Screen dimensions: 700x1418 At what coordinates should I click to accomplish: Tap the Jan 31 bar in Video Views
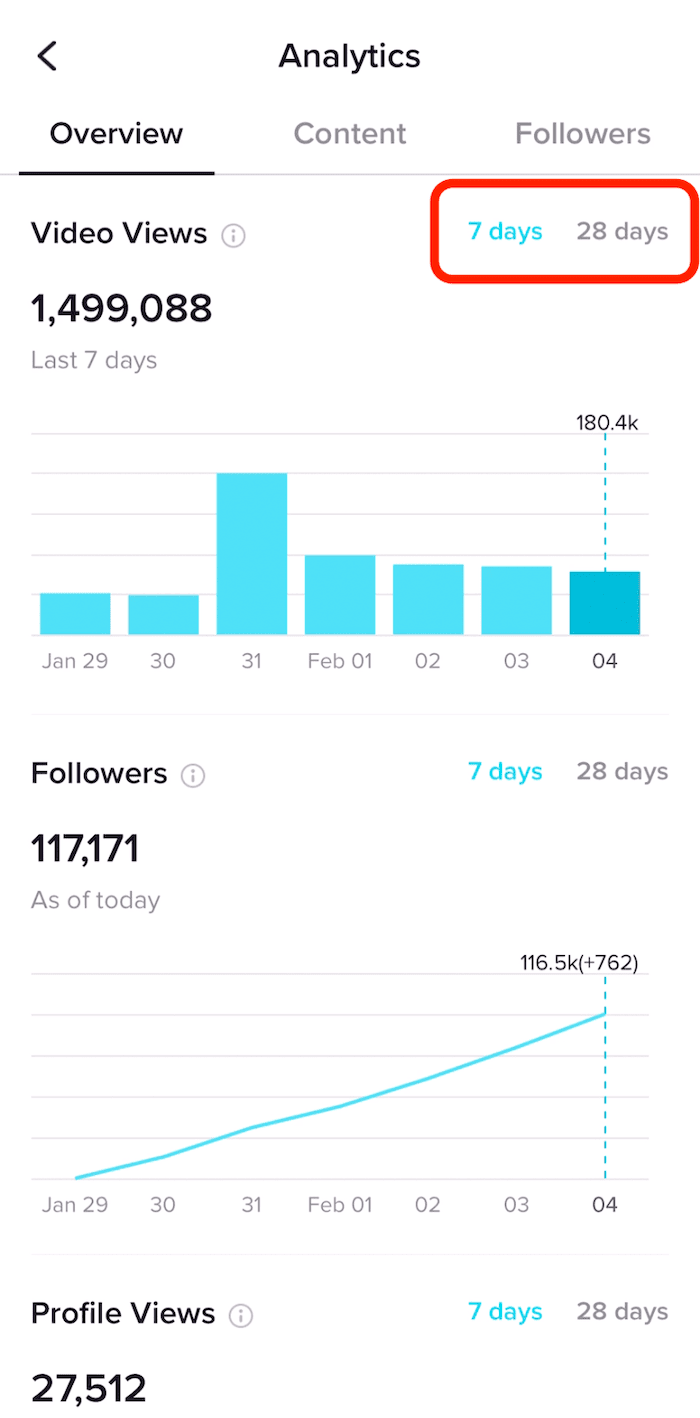252,554
